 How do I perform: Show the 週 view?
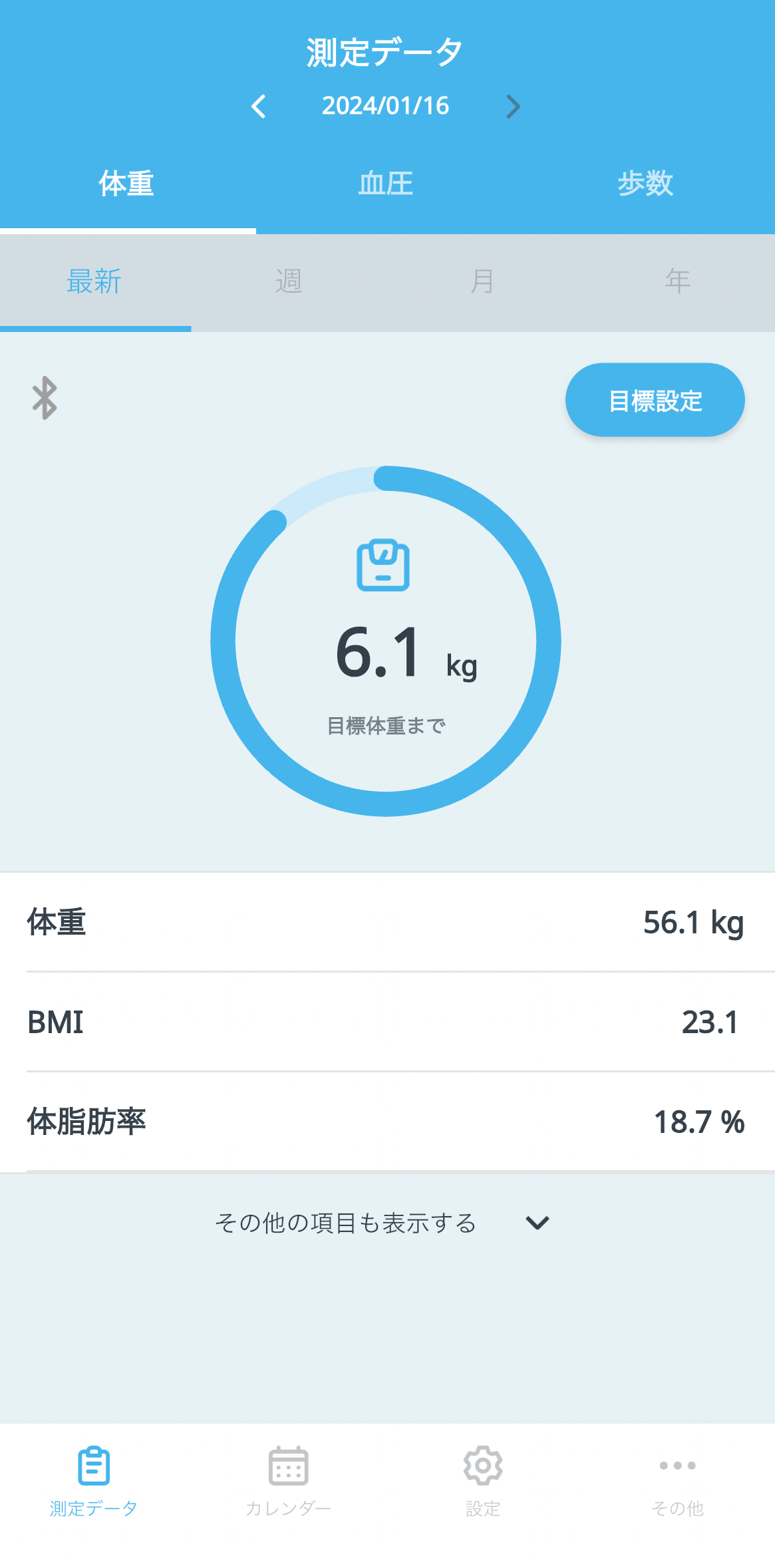click(289, 281)
